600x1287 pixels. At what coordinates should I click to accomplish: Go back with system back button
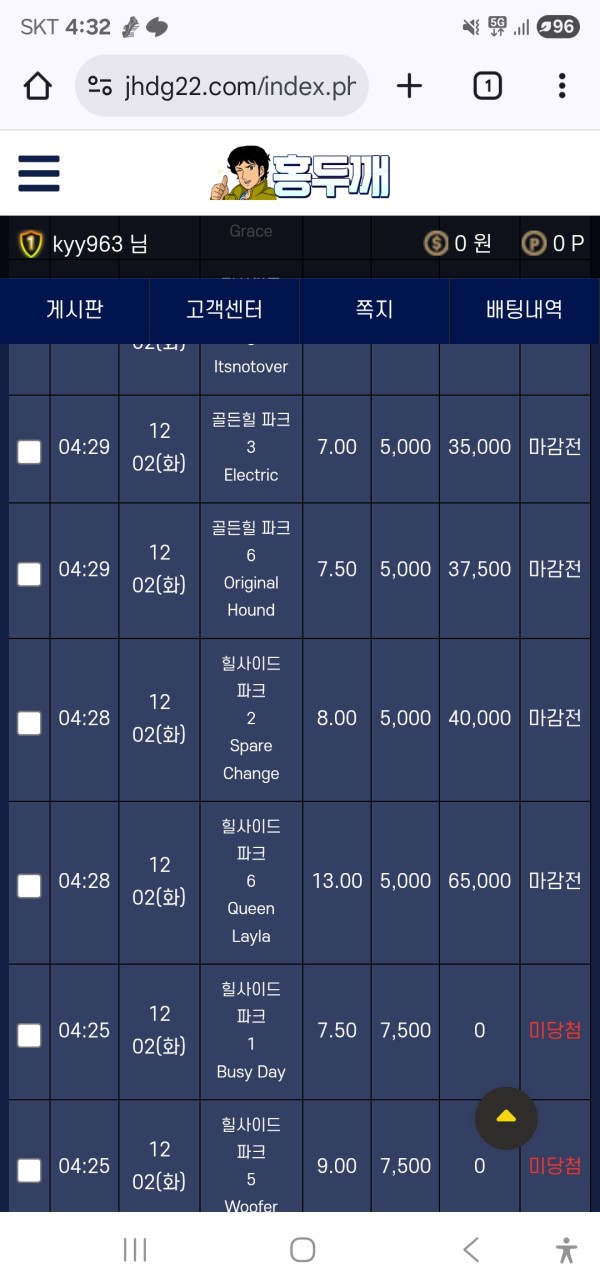(x=471, y=1249)
